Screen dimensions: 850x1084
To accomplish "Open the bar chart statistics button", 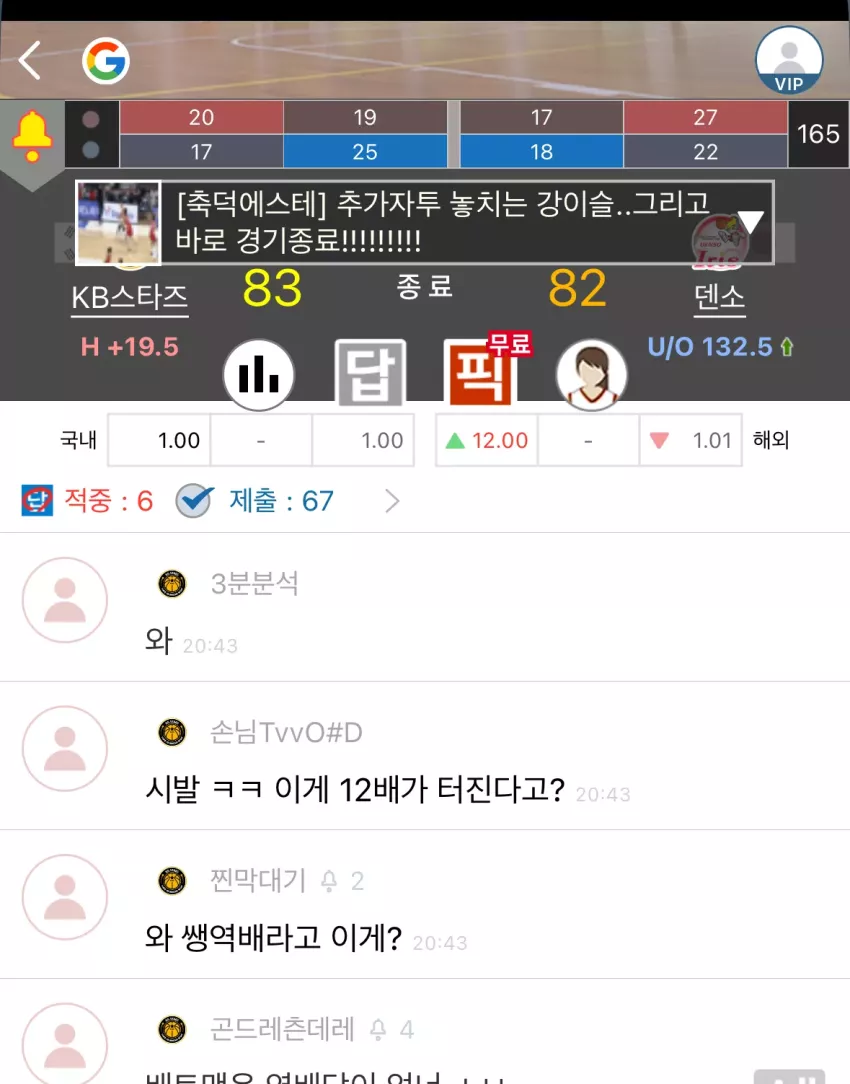I will (258, 375).
